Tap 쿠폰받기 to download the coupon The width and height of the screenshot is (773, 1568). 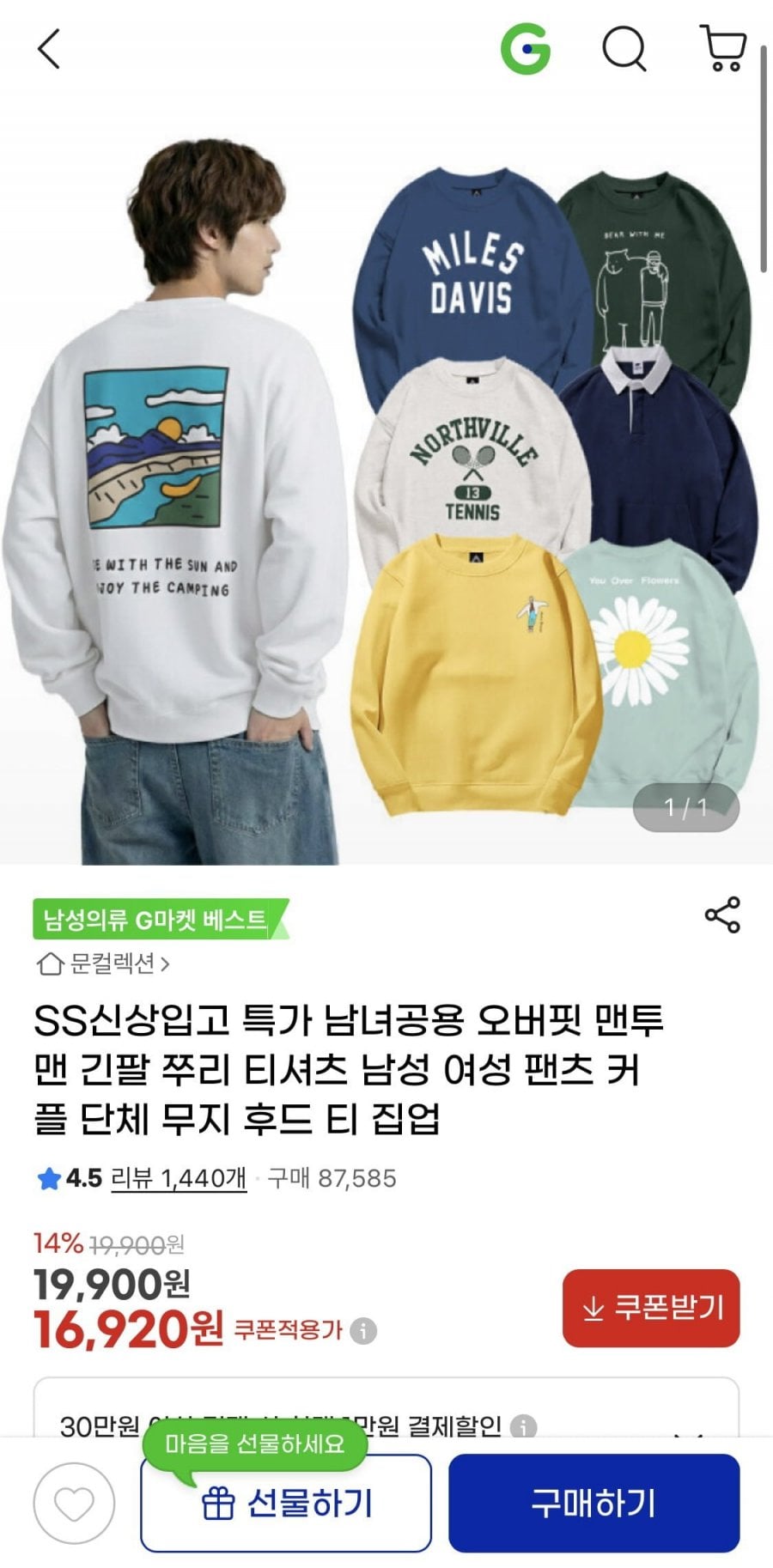[651, 1308]
